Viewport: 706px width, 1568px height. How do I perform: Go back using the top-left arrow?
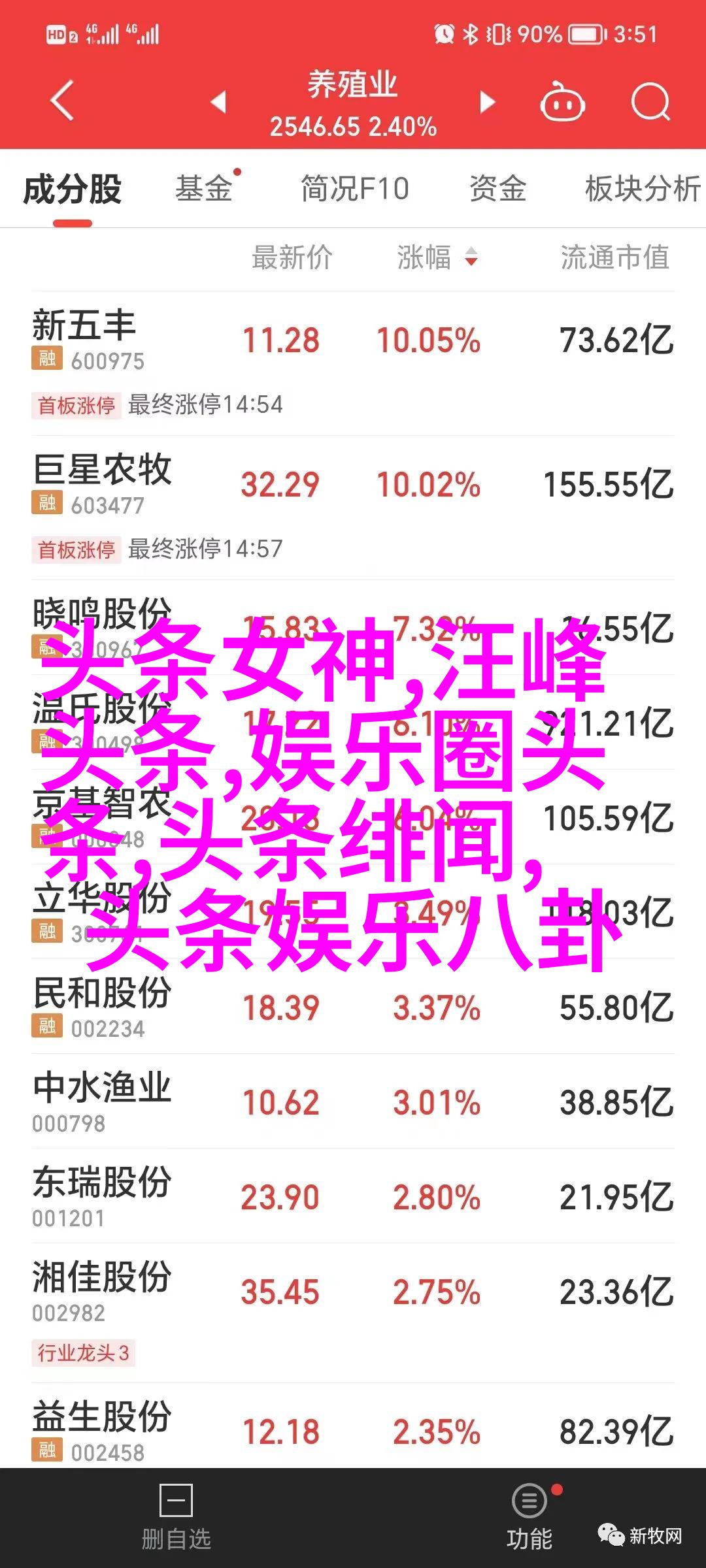click(63, 101)
